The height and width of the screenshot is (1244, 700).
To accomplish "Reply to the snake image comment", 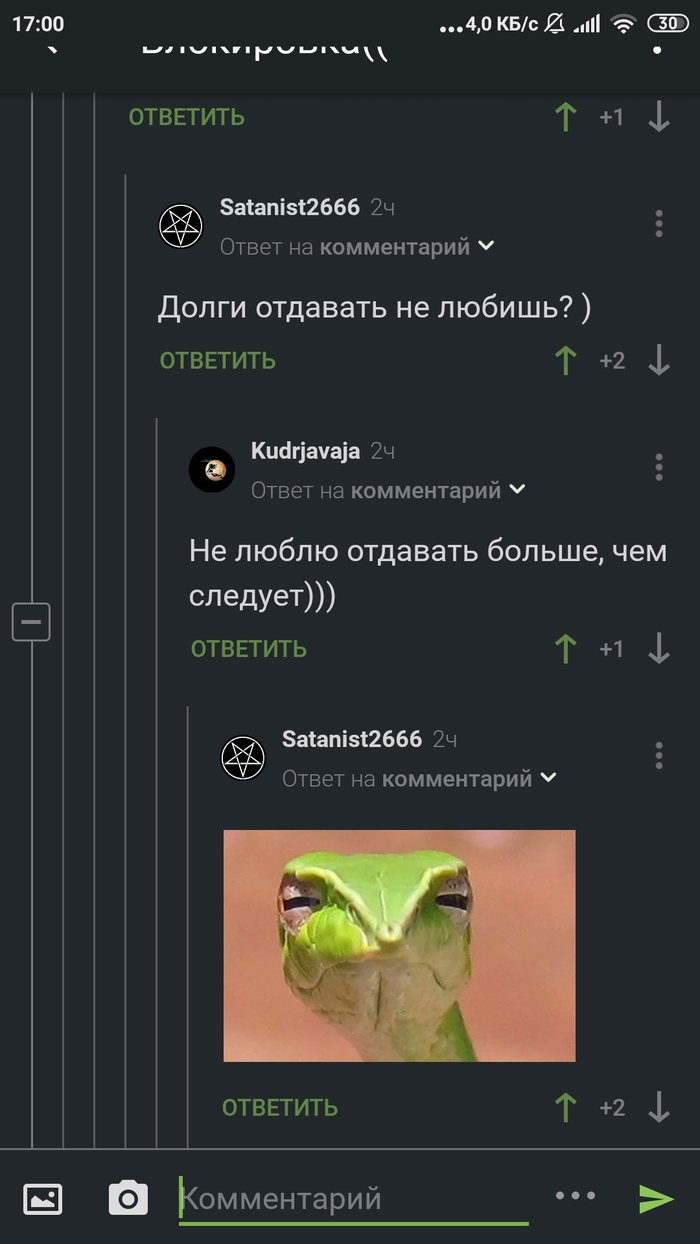I will pos(279,1108).
